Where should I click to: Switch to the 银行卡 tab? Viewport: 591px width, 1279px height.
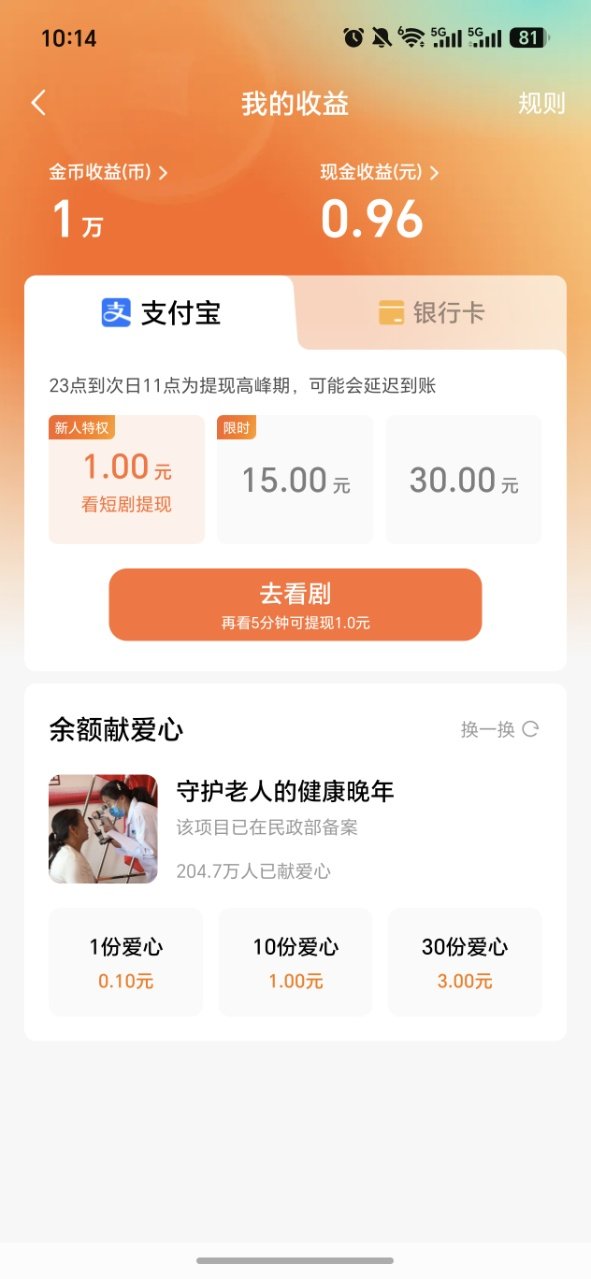[x=432, y=313]
